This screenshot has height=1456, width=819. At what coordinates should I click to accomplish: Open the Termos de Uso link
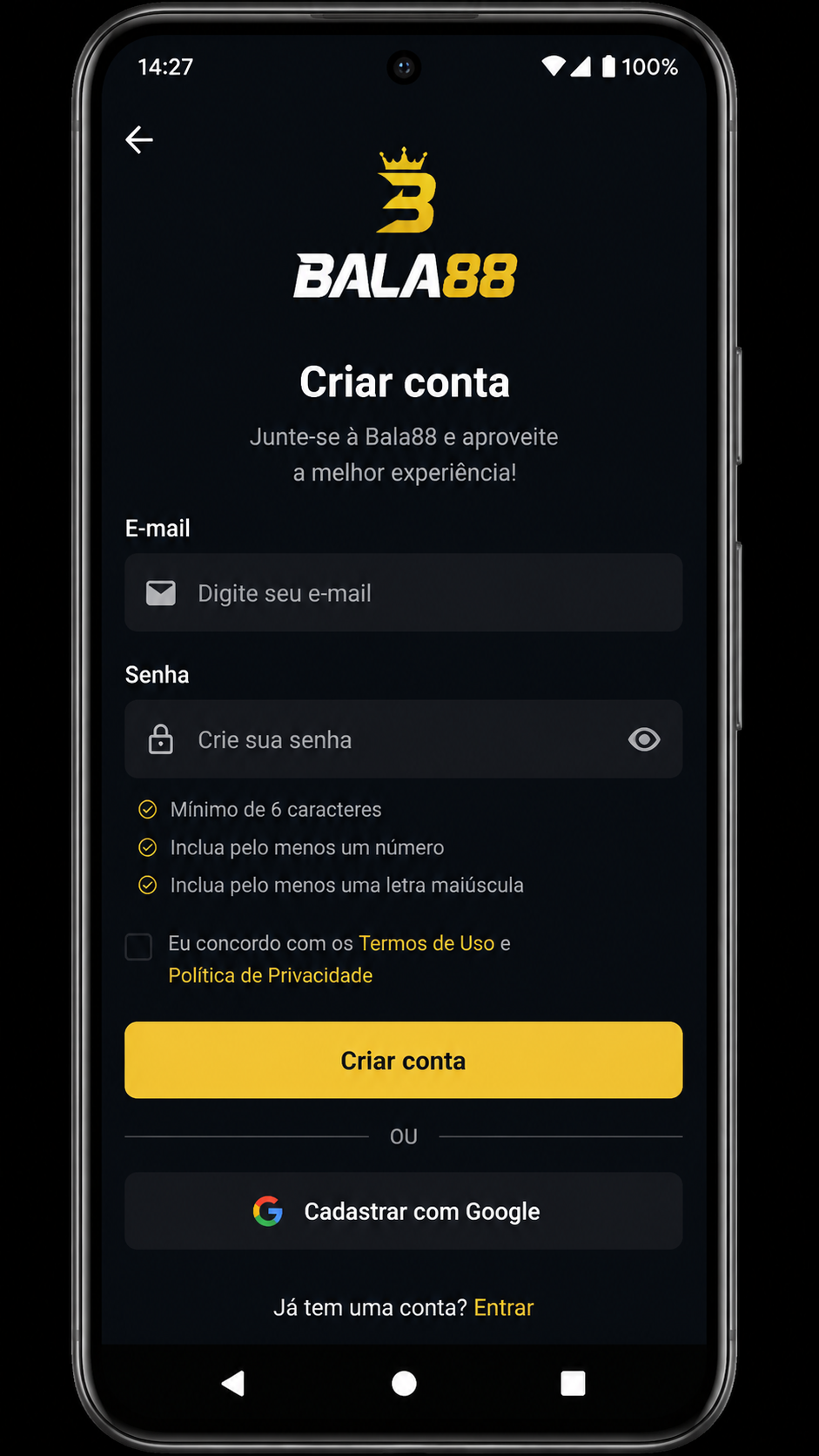click(x=426, y=943)
